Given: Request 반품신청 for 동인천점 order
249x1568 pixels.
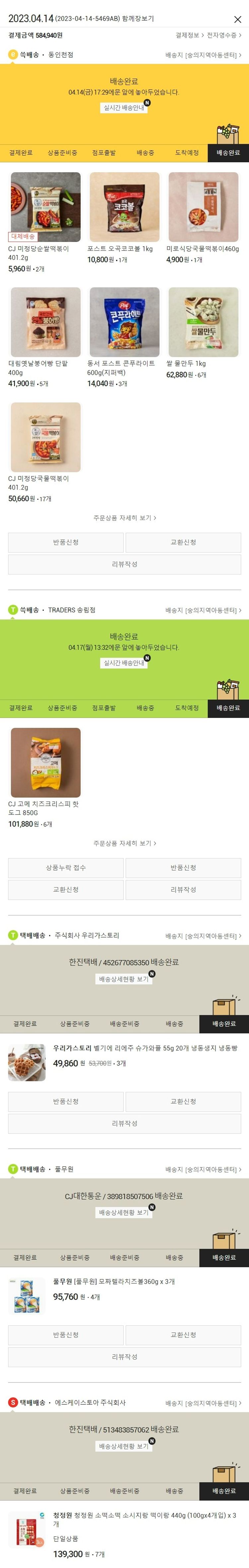Looking at the screenshot, I should coord(66,542).
